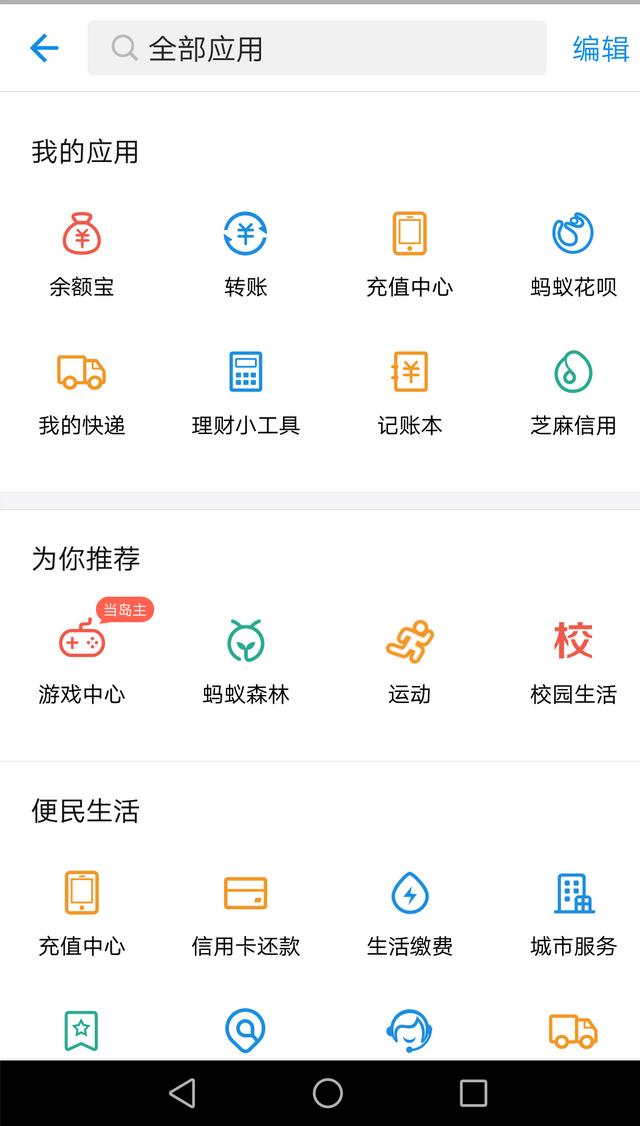
Task: Open 信用卡还款
Action: click(246, 913)
